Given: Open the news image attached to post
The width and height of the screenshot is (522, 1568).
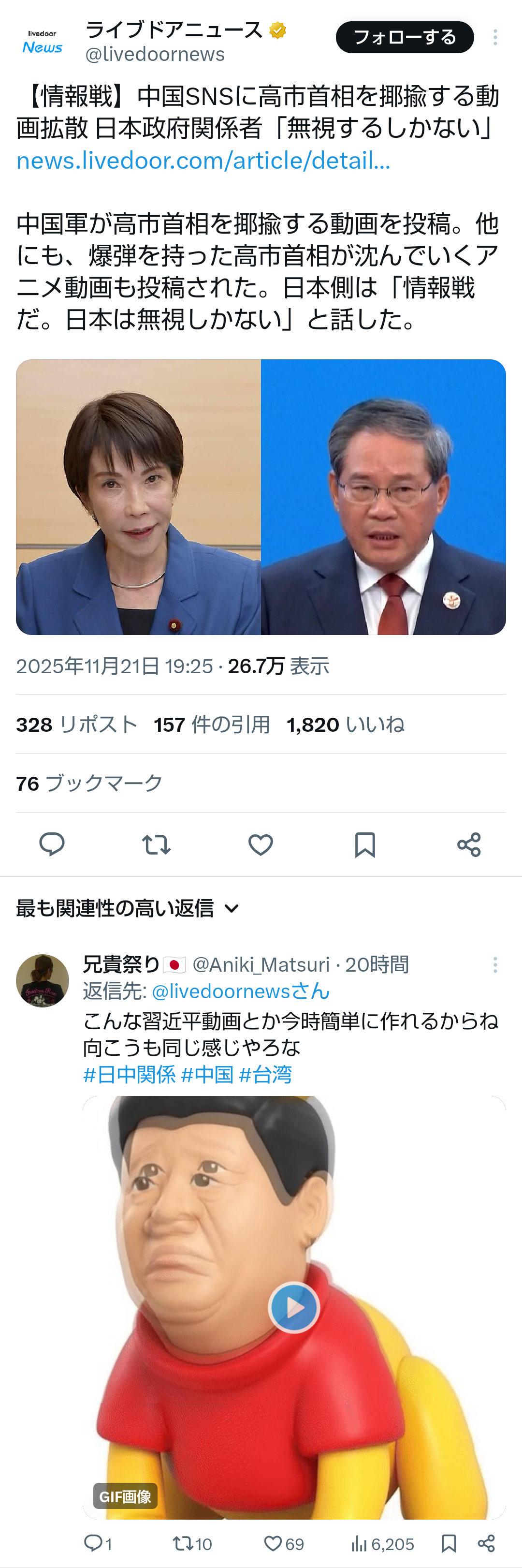Looking at the screenshot, I should 261,497.
